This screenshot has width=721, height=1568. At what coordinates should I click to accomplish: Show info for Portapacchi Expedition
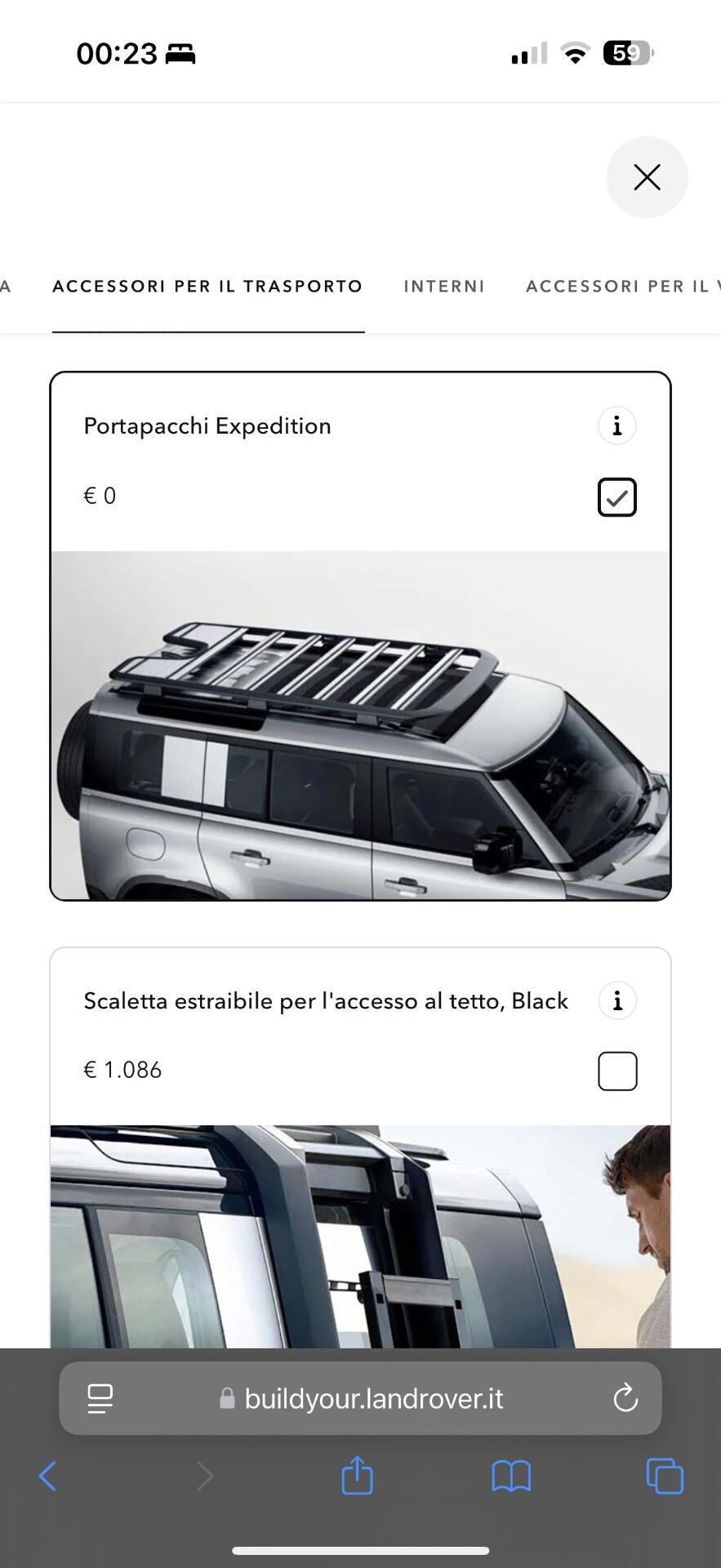(617, 425)
